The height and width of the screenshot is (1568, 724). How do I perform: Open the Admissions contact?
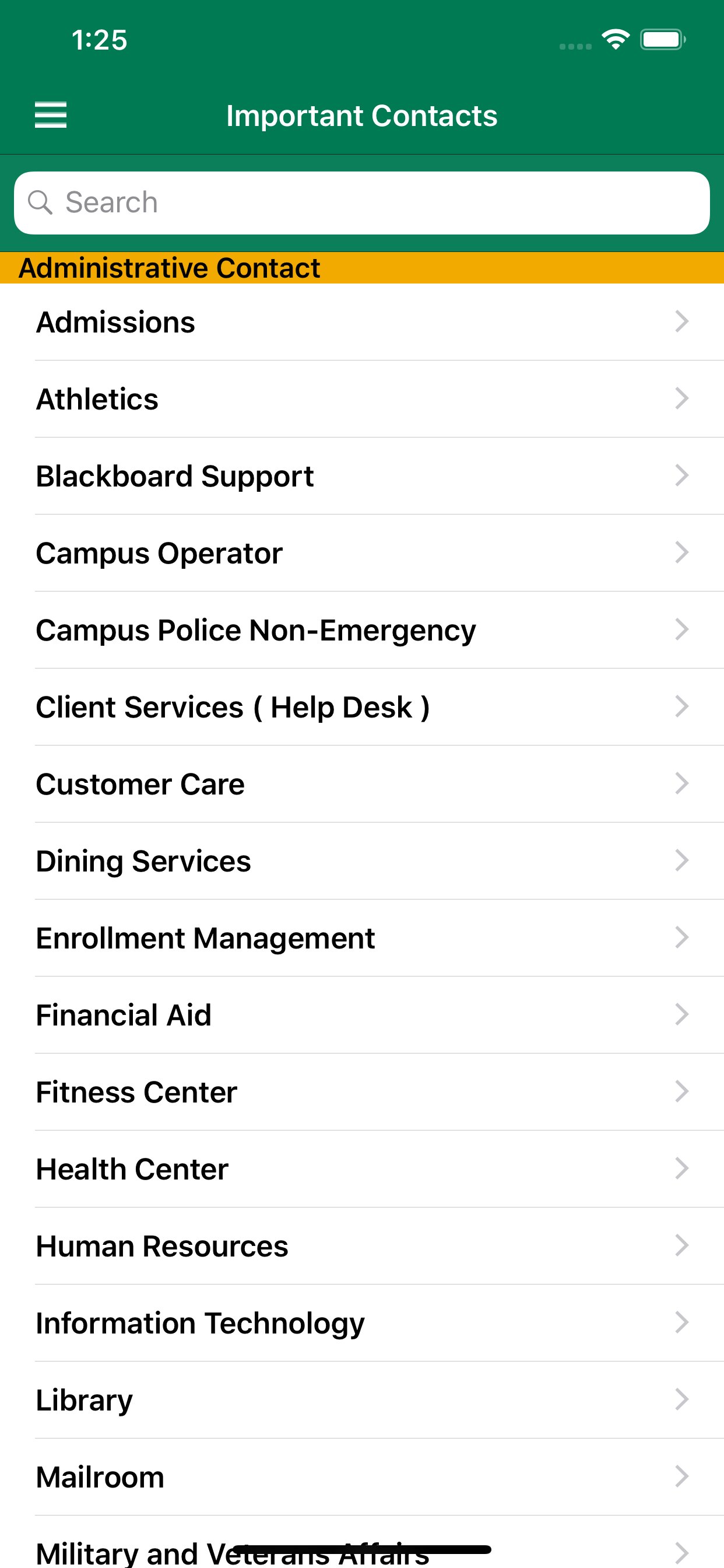tap(362, 322)
